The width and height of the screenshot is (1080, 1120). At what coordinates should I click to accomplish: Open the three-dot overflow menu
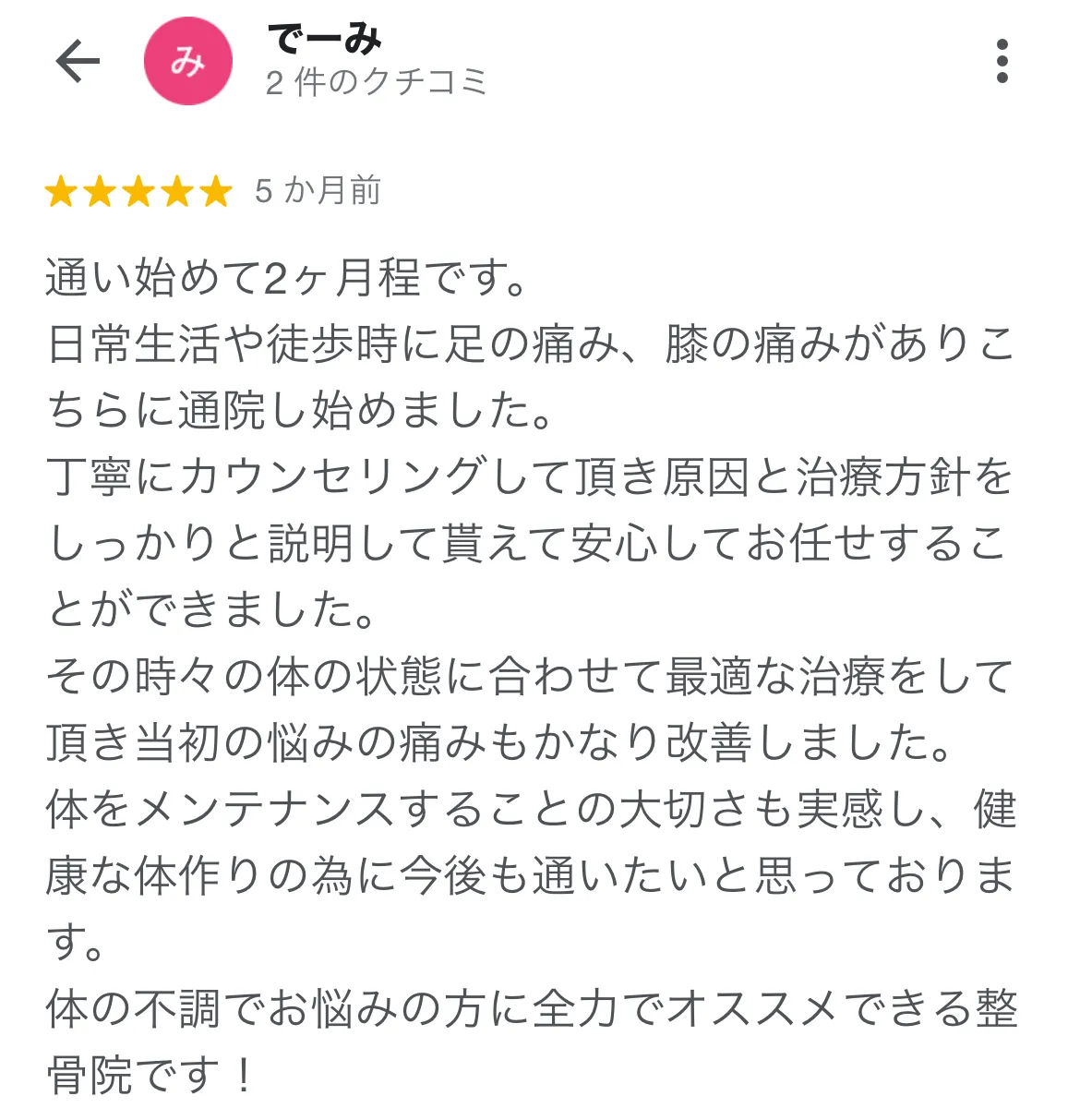point(1002,62)
